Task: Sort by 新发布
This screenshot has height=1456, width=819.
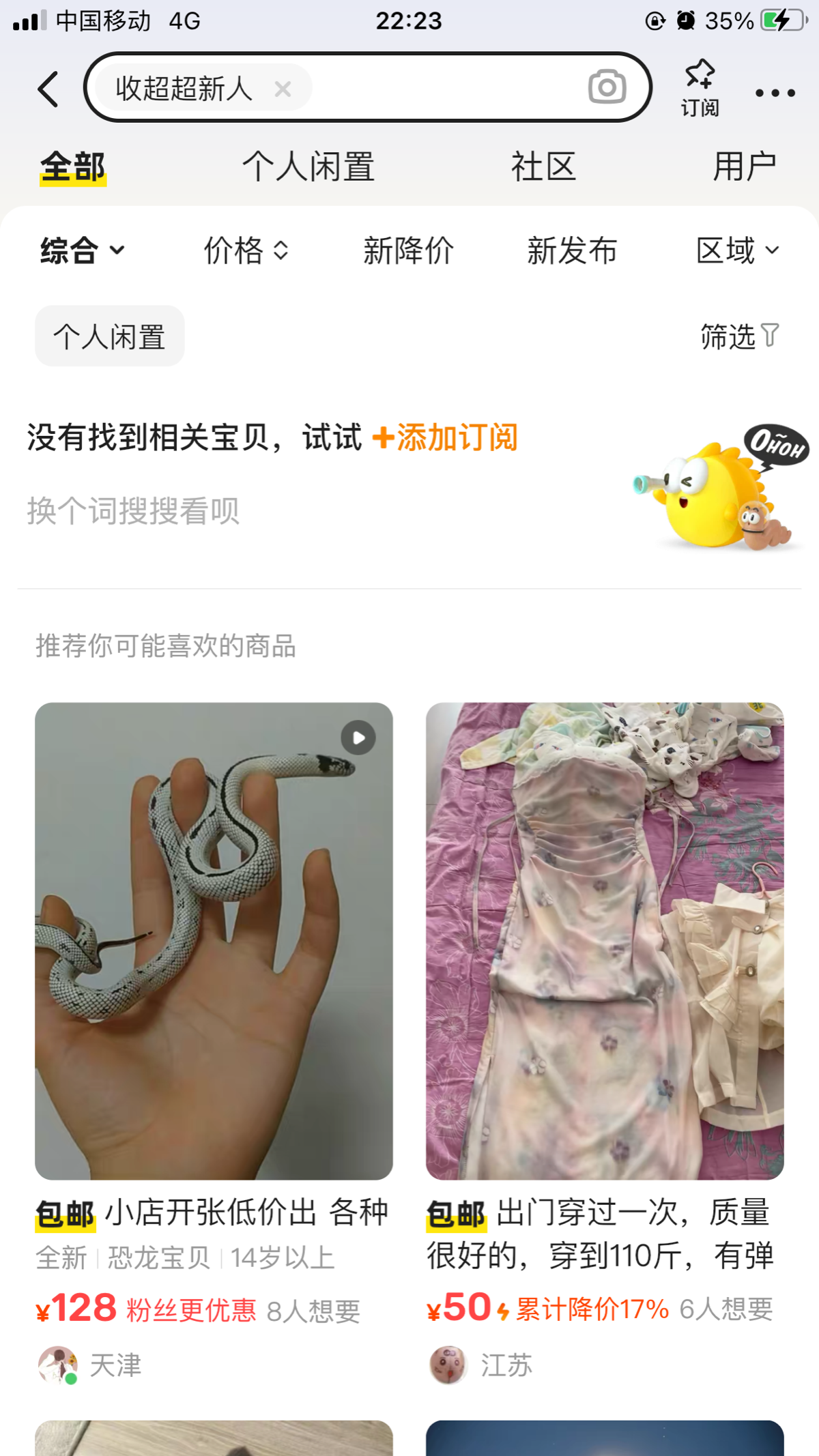Action: coord(572,250)
